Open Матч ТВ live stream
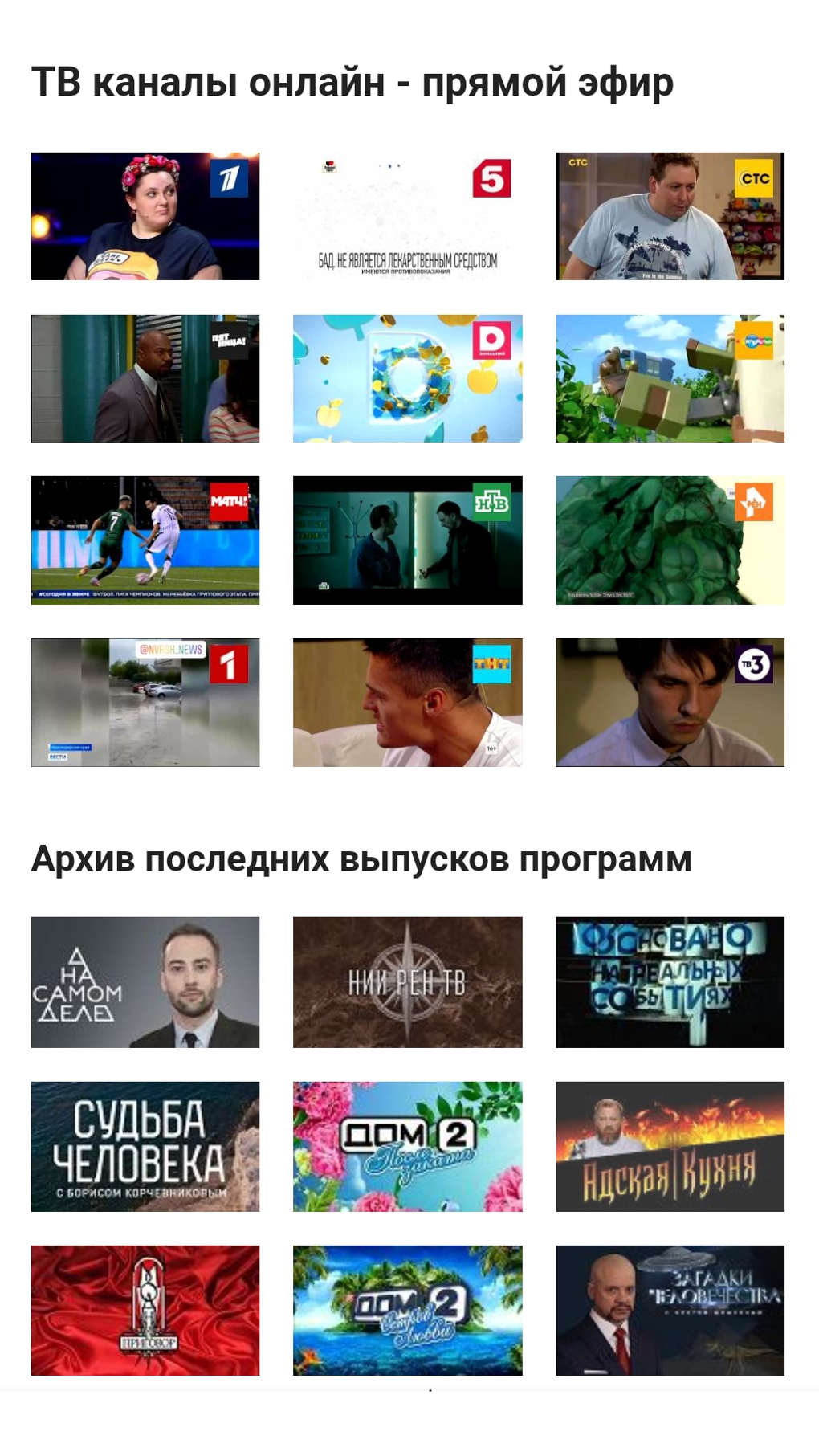The height and width of the screenshot is (1456, 819). [145, 540]
